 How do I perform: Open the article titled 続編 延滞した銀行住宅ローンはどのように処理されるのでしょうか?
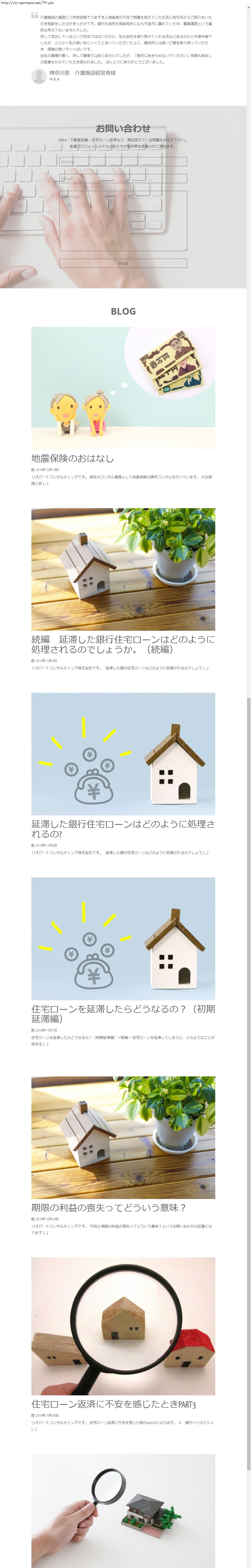coord(123,644)
